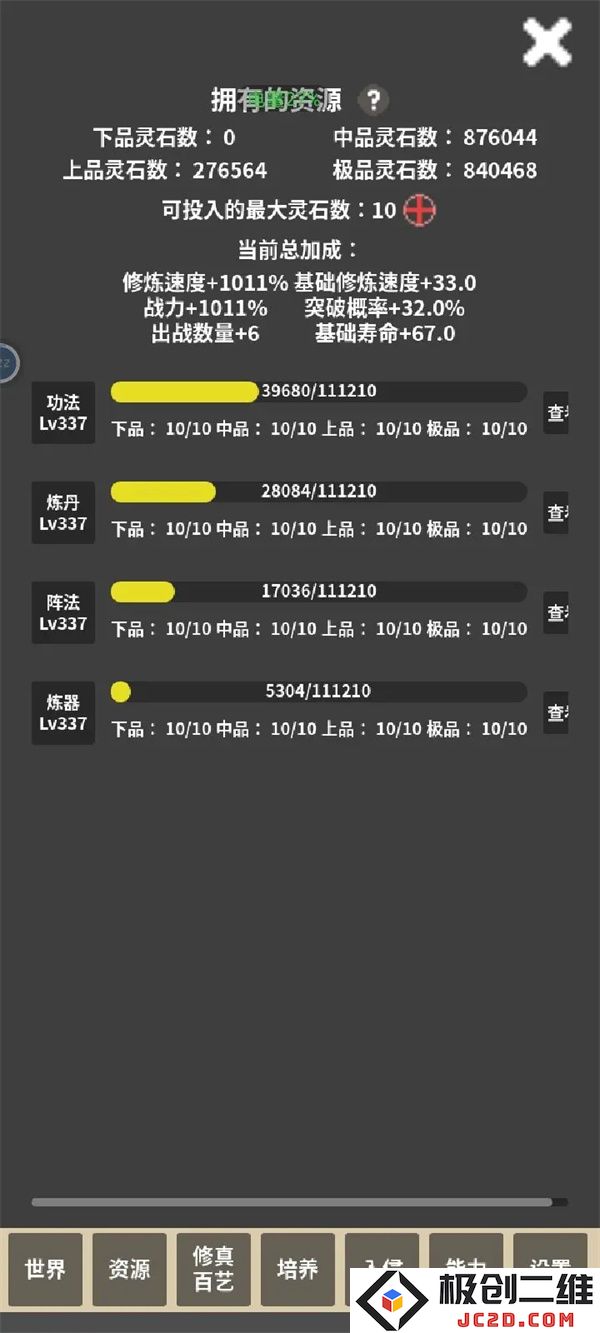
Task: View details button beside the 功法 progress bar
Action: point(556,412)
